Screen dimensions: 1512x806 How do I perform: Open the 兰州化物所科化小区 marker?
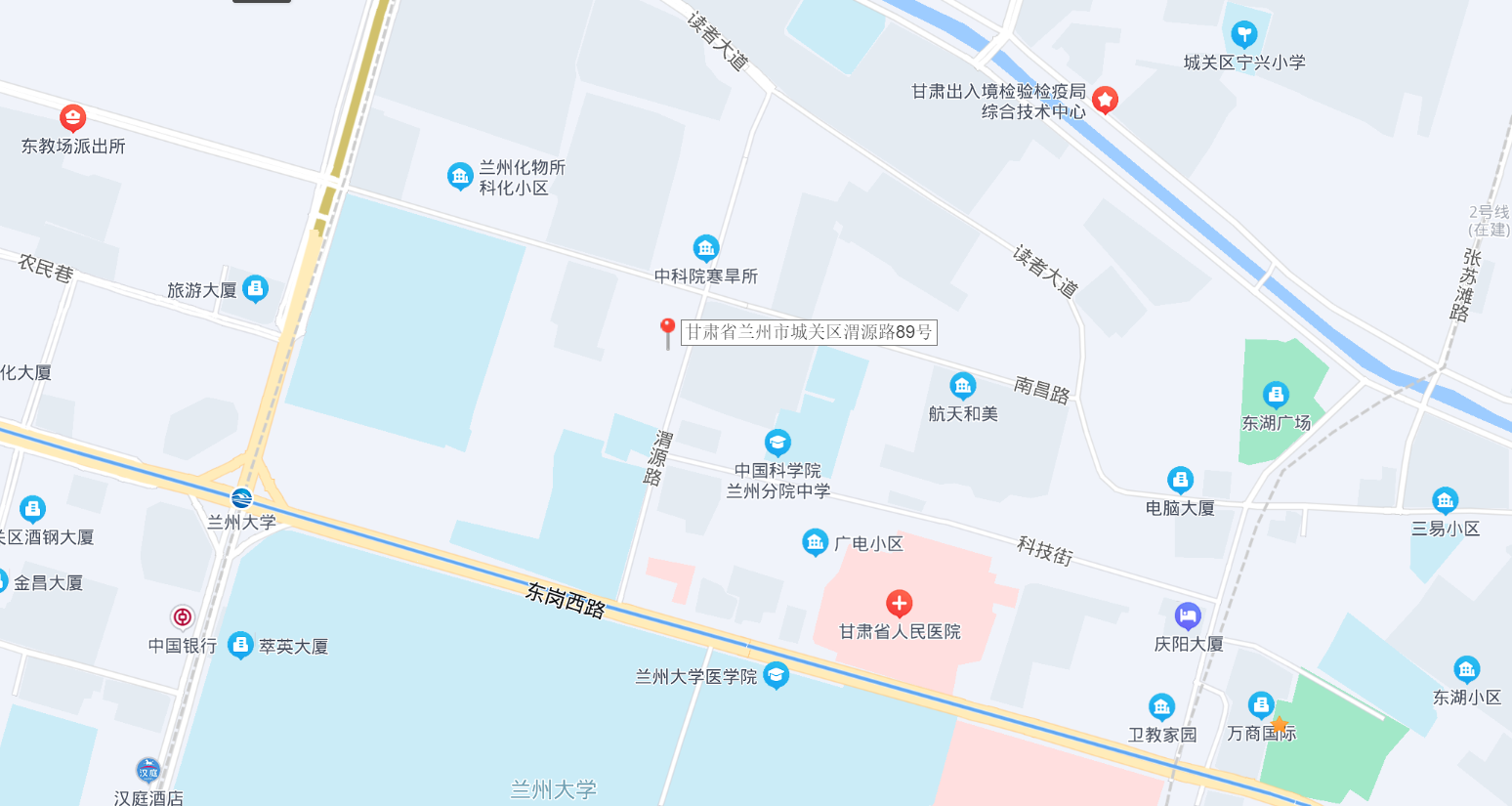click(460, 176)
